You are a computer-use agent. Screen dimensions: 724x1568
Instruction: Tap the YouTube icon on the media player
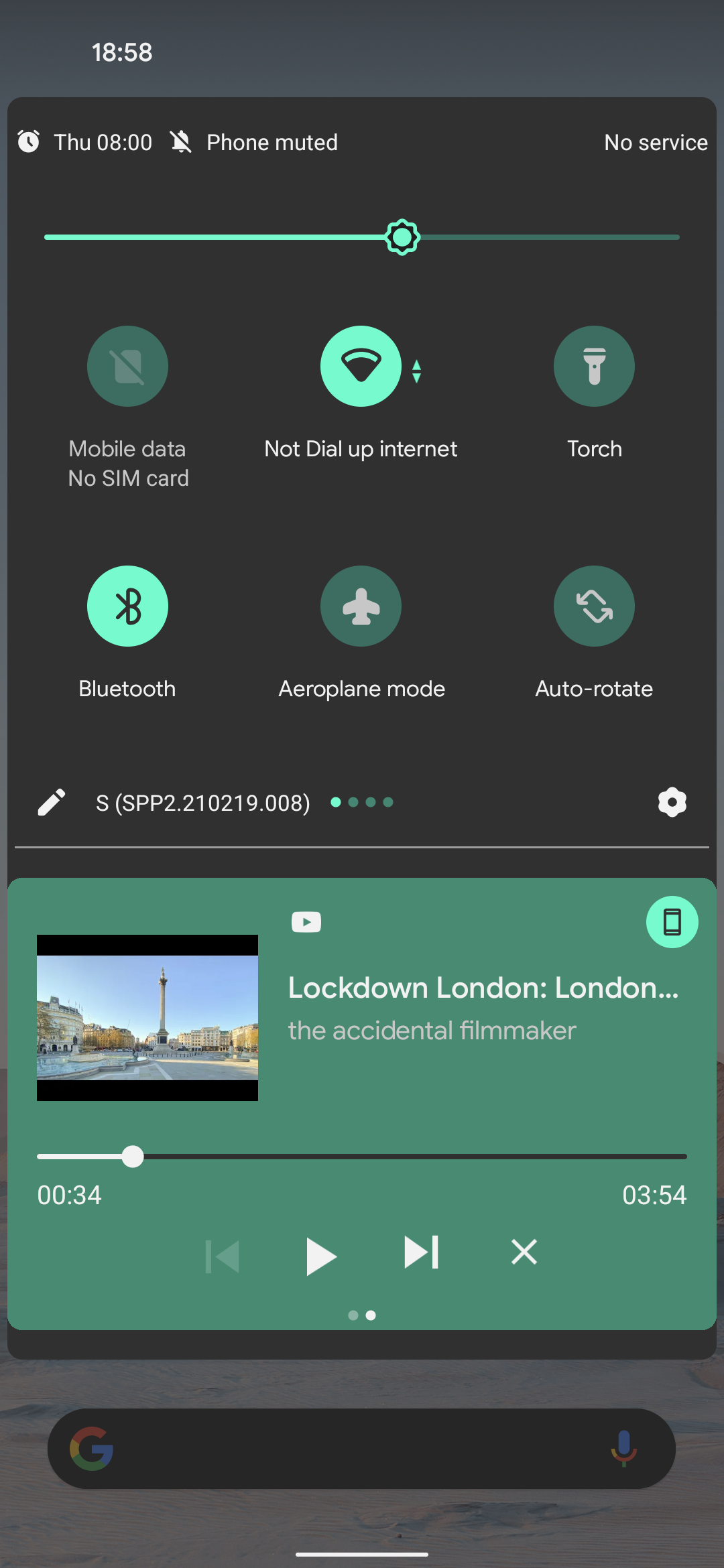306,921
